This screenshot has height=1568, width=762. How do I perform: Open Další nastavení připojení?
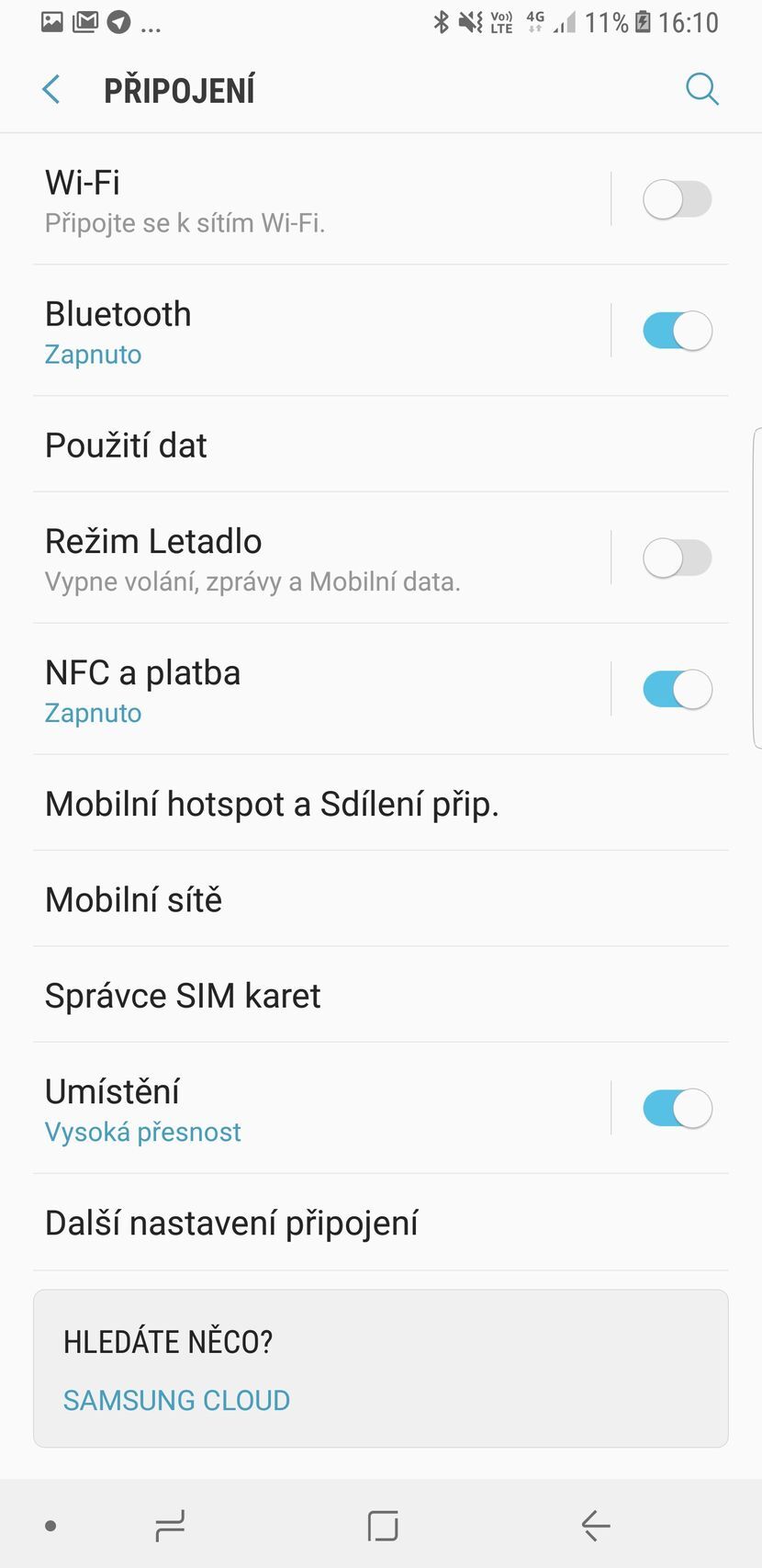pos(232,1223)
